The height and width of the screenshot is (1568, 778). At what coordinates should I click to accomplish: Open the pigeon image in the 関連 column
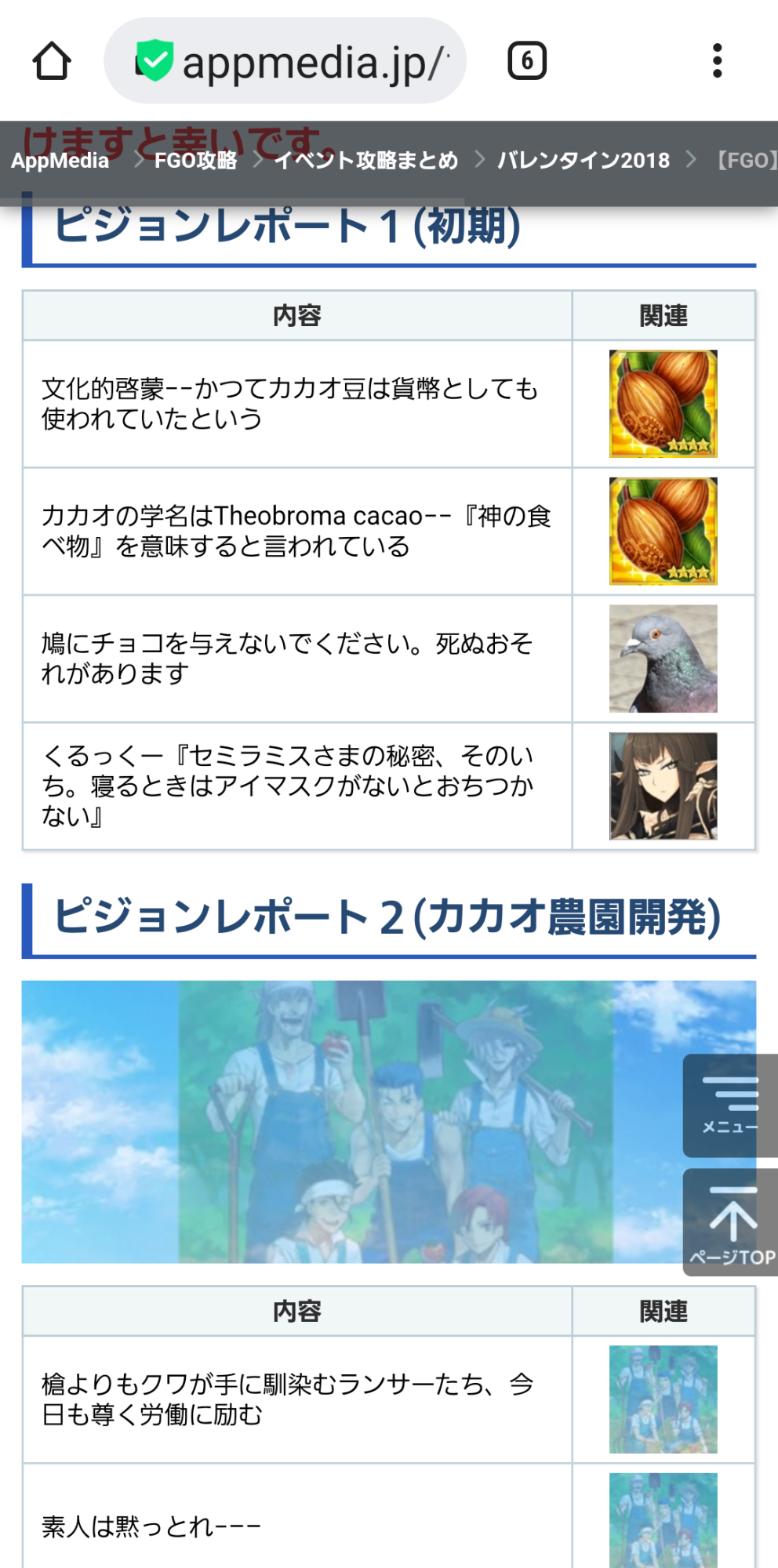click(663, 659)
